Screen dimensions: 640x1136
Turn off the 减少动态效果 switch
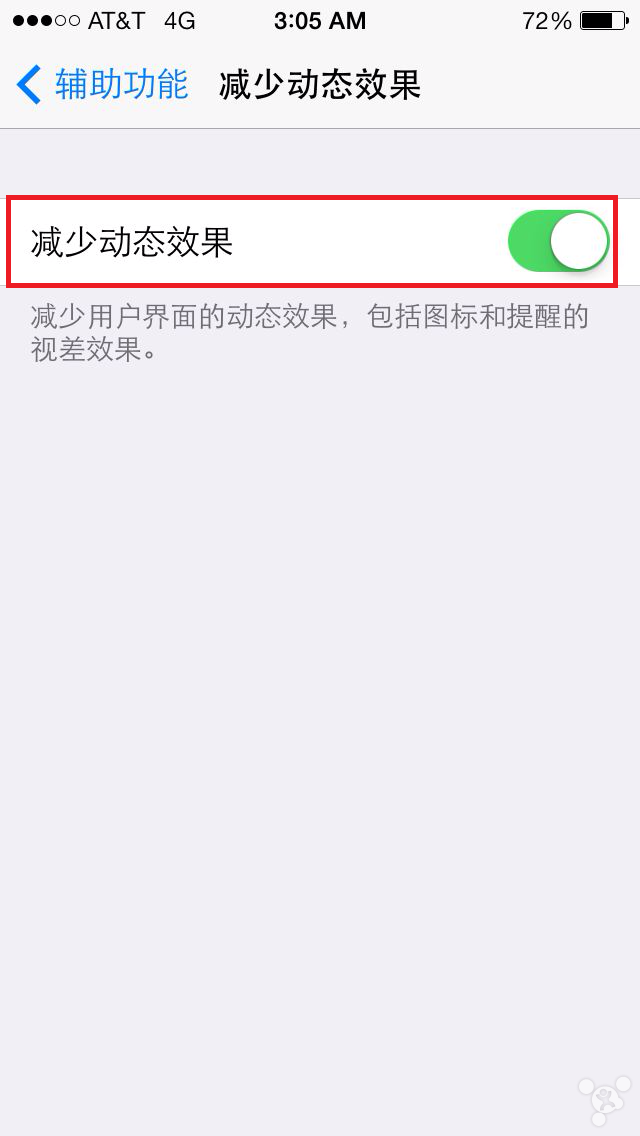(558, 241)
